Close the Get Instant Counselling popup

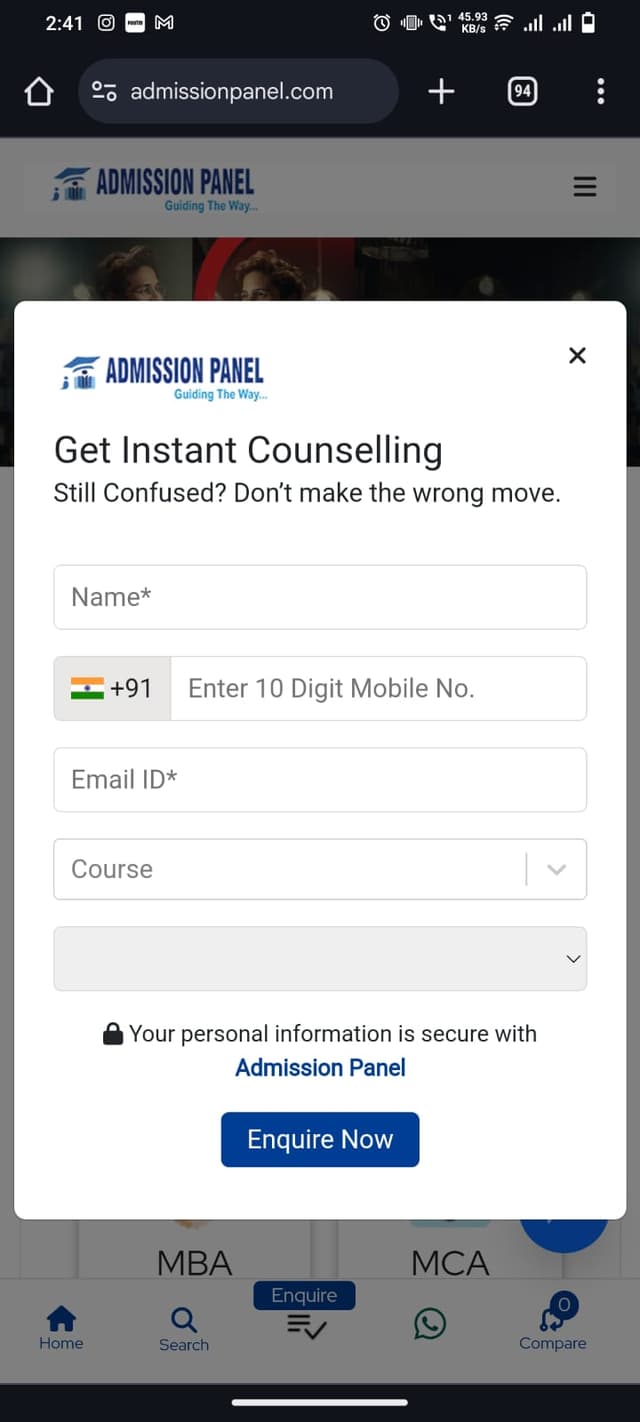coord(577,355)
